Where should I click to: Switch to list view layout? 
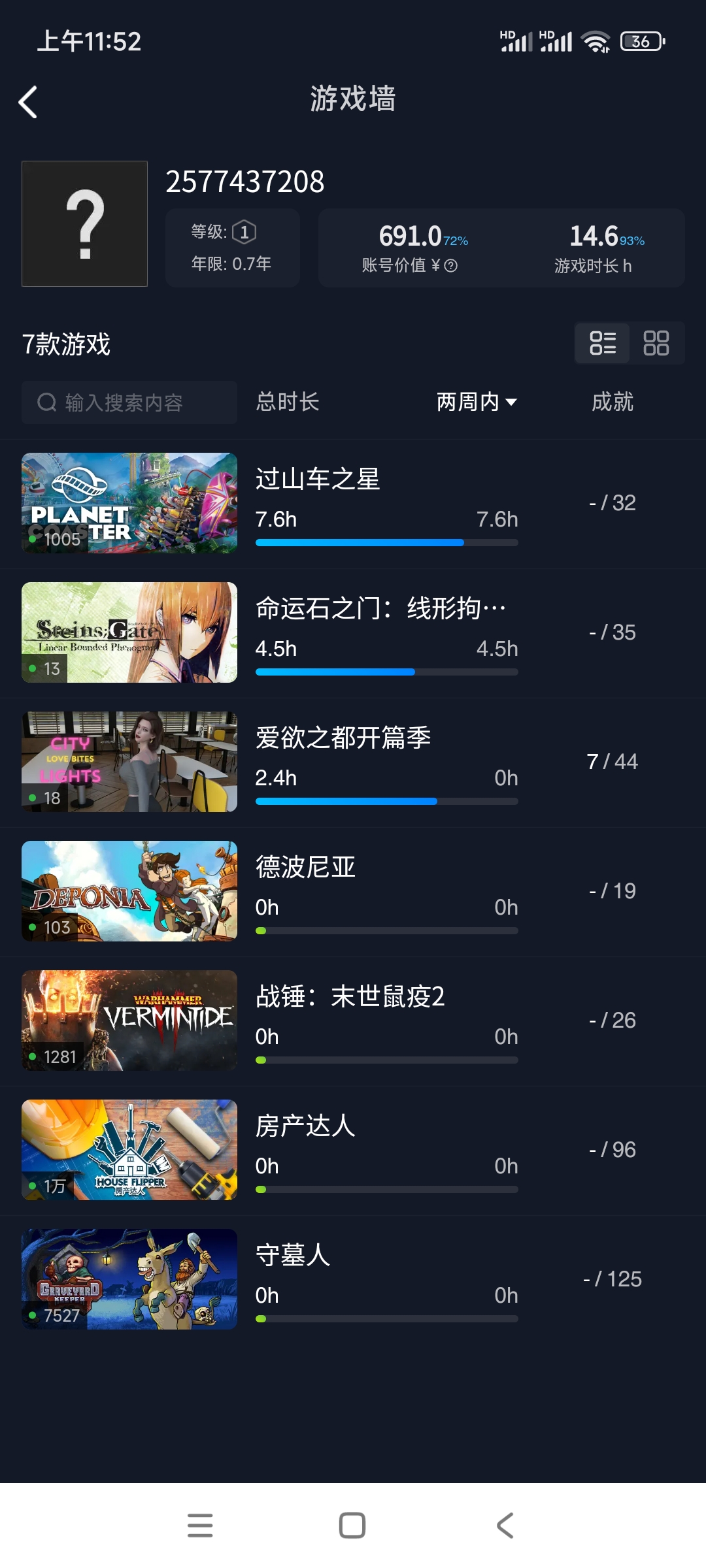(x=602, y=343)
